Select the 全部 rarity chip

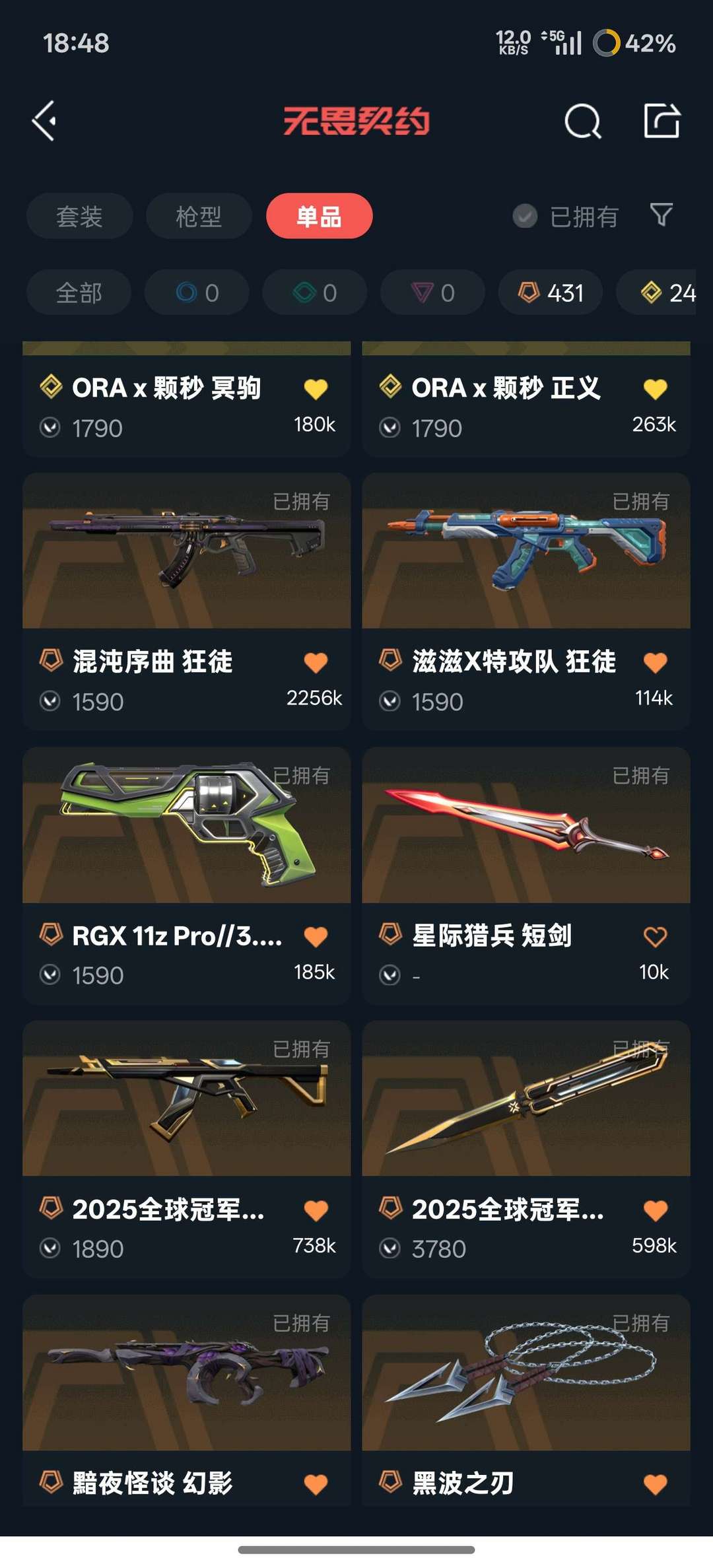tap(79, 292)
